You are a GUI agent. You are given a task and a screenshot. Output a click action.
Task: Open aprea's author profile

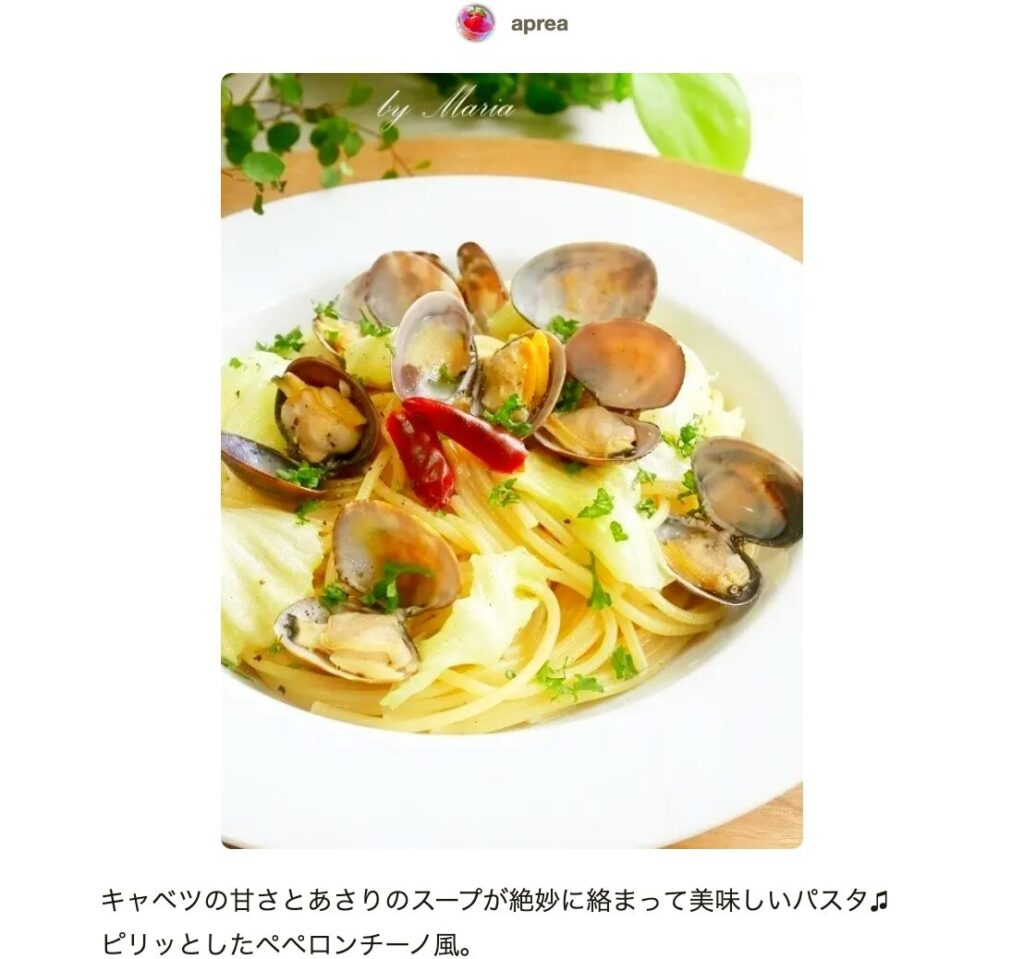538,24
